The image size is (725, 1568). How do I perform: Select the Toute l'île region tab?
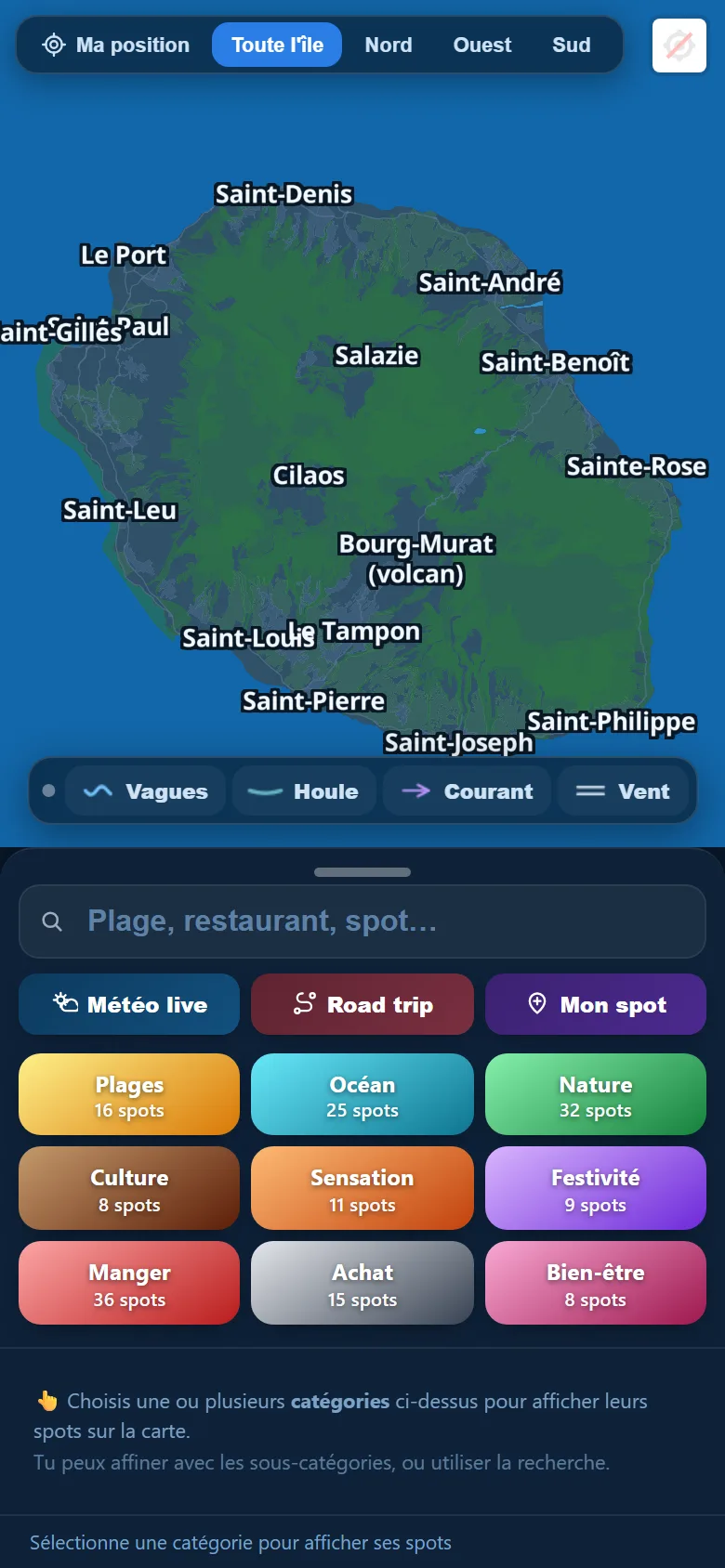coord(277,45)
